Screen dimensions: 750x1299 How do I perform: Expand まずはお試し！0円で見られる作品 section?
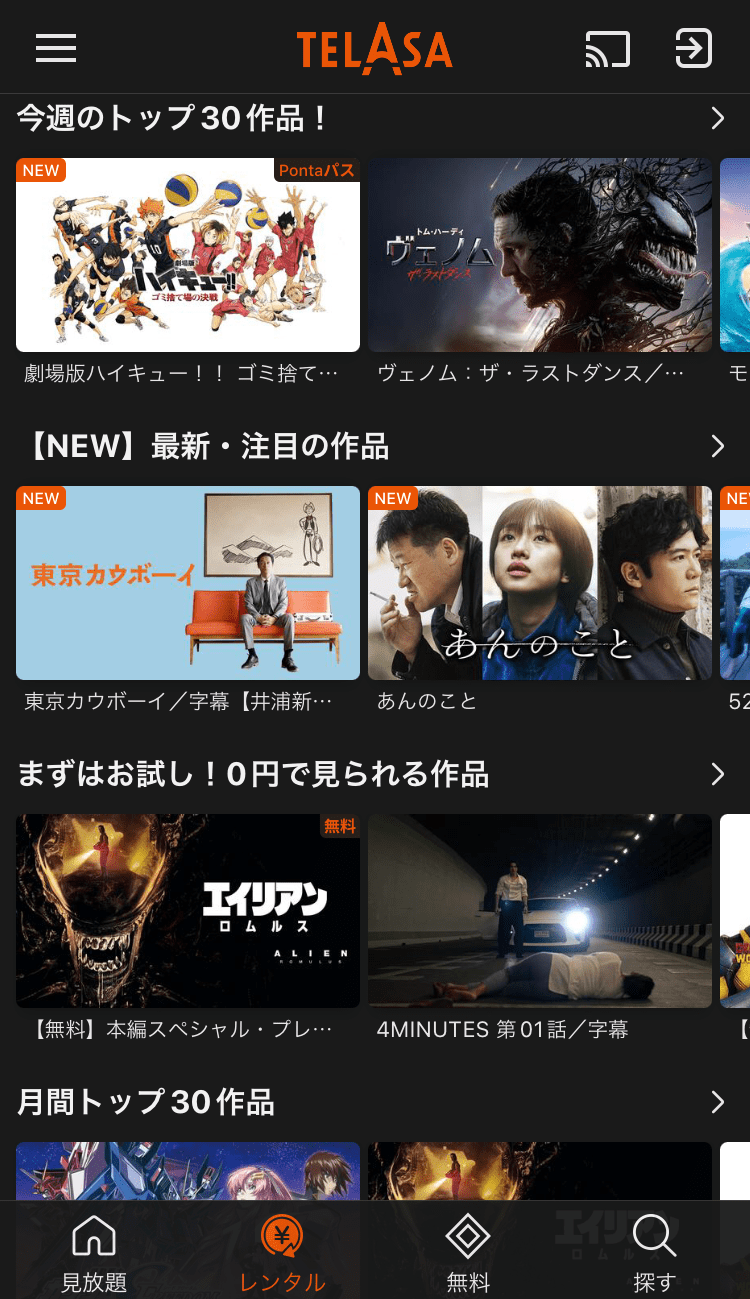(x=716, y=774)
